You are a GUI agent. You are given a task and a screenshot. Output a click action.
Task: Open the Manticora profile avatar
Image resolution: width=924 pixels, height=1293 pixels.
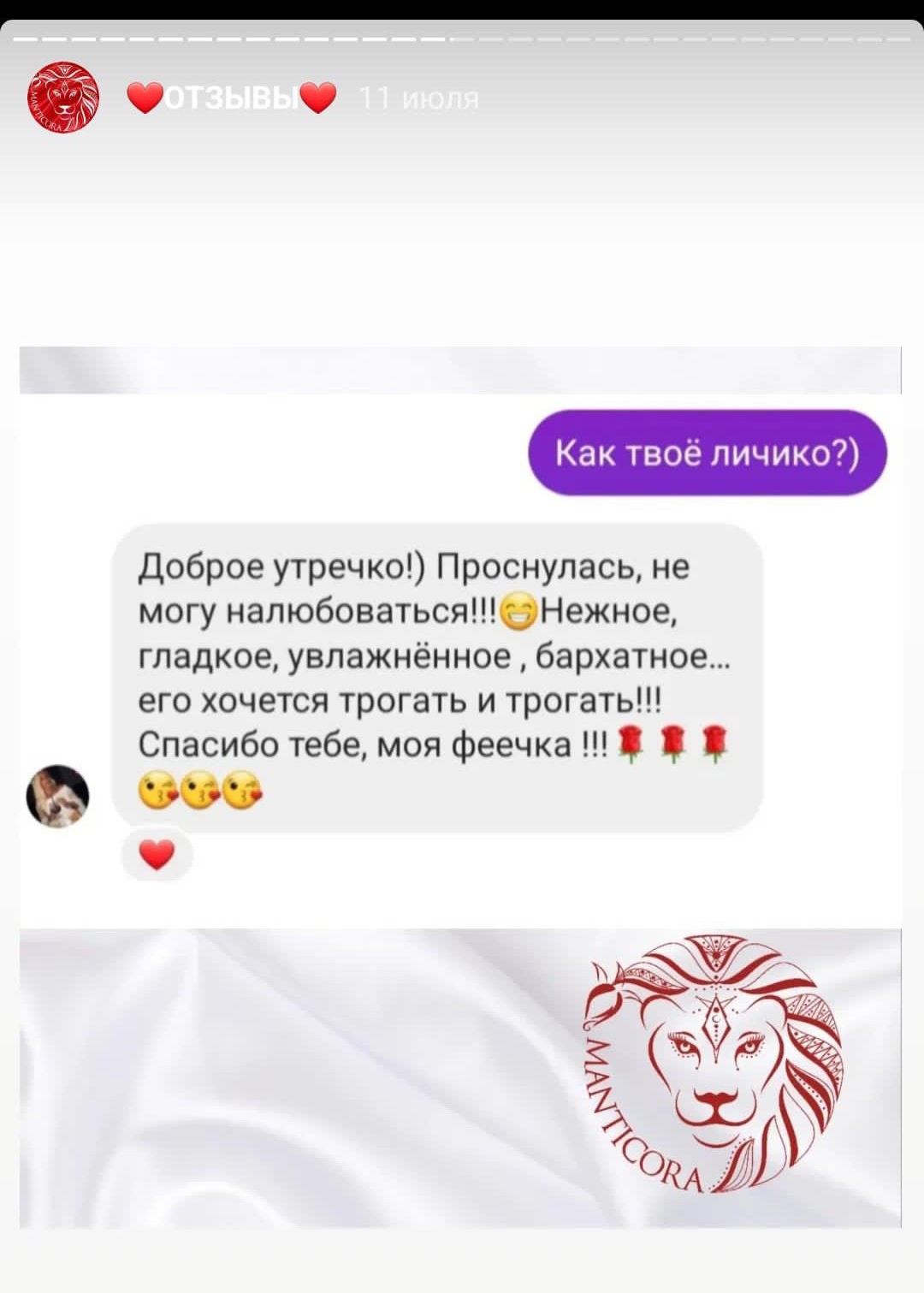click(x=62, y=98)
